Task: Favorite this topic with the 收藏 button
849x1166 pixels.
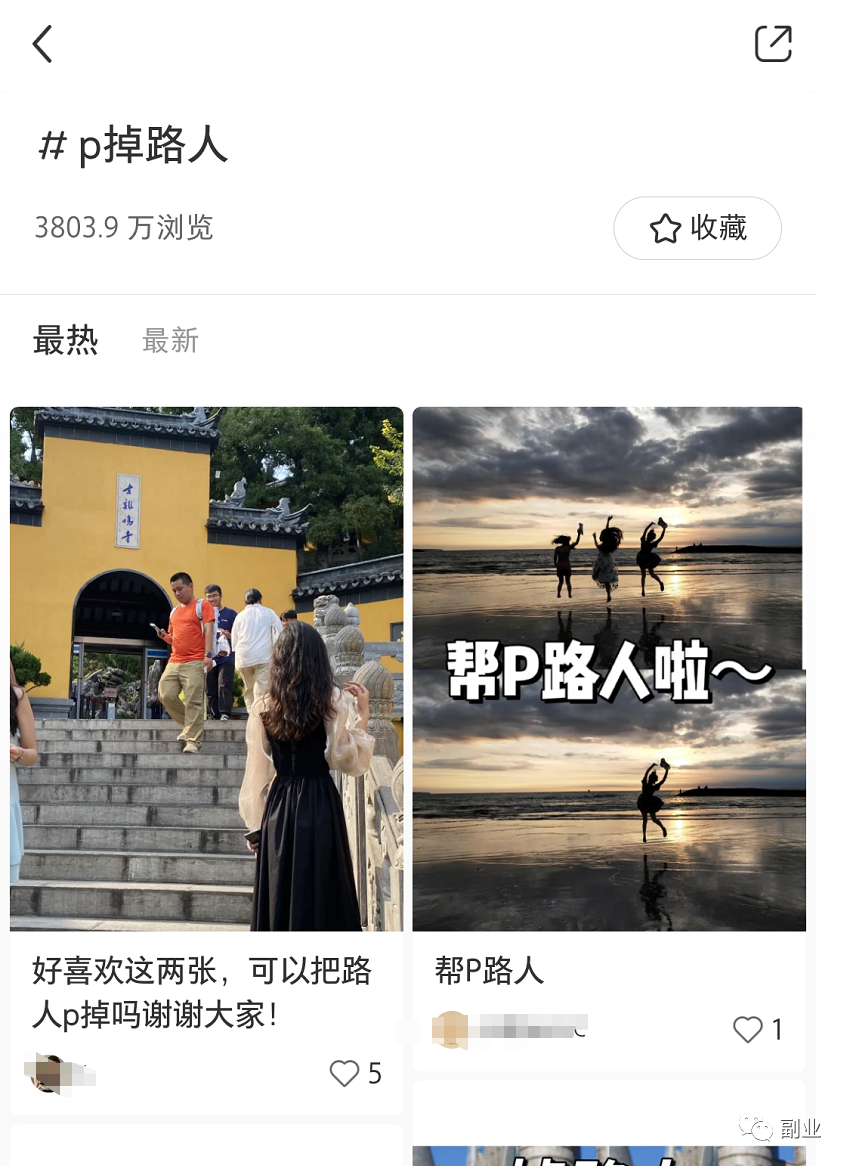Action: 697,228
